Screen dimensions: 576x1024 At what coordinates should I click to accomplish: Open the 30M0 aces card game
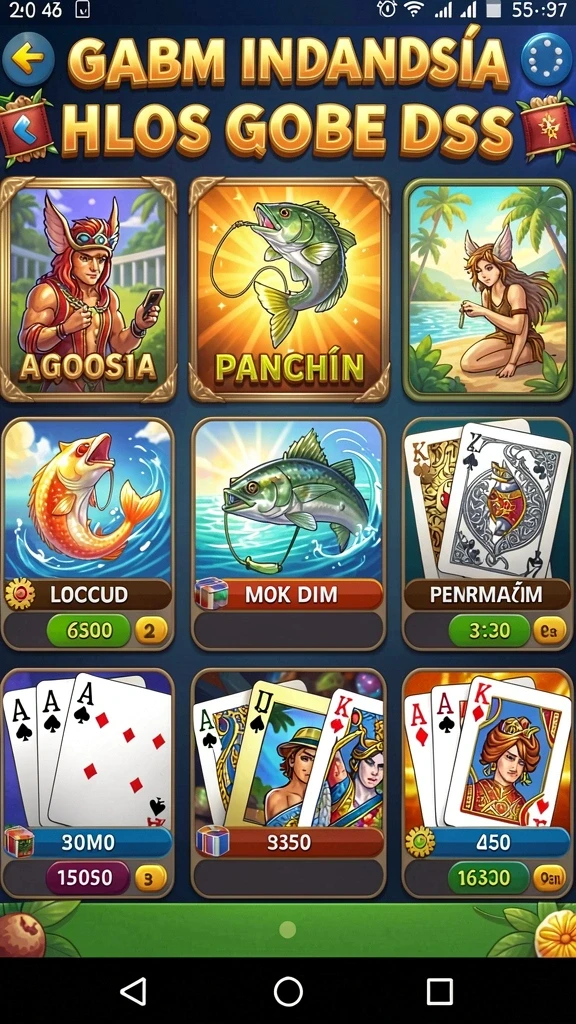click(88, 783)
